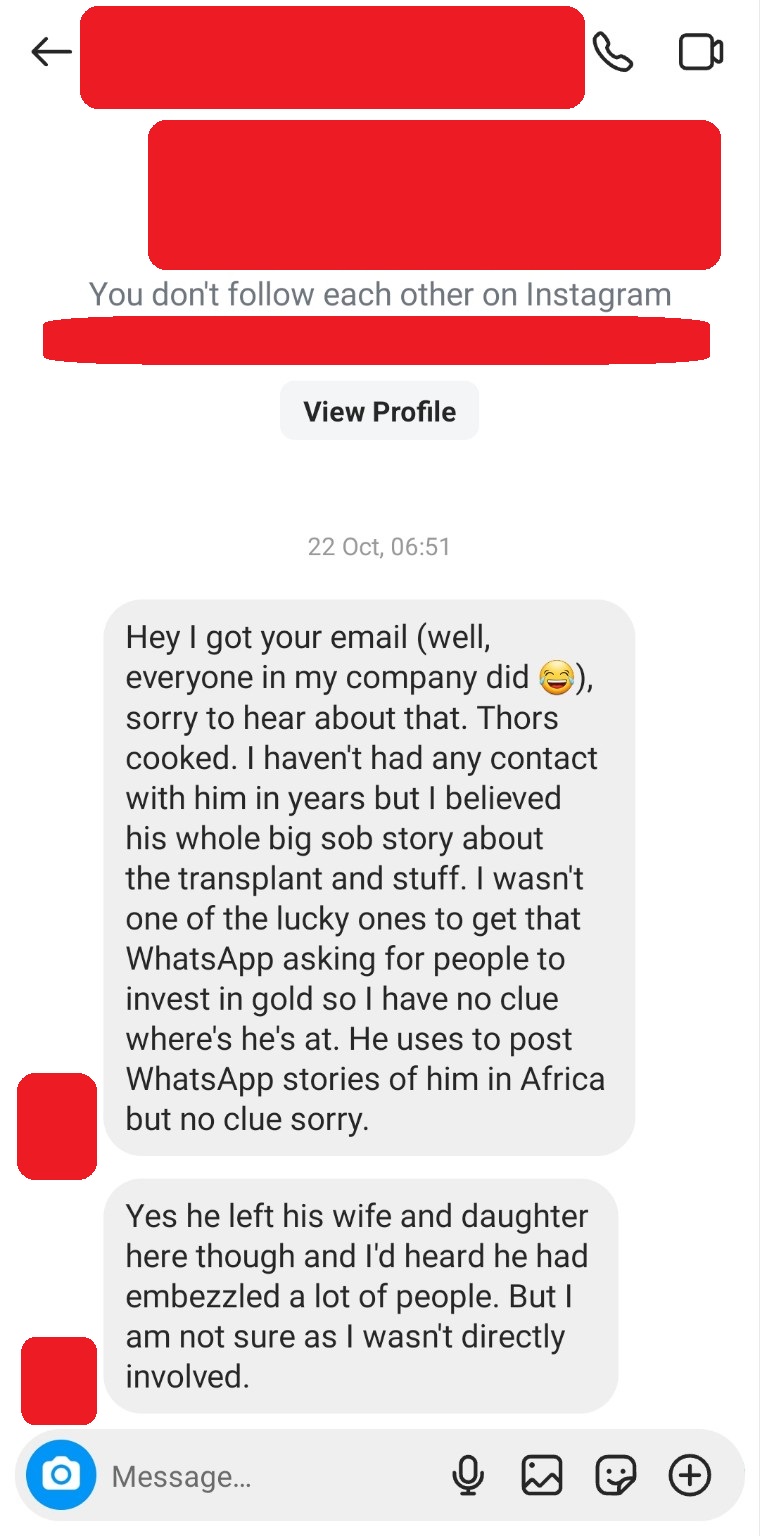Screen dimensions: 760x1536
Task: Open View Profile button
Action: click(379, 411)
